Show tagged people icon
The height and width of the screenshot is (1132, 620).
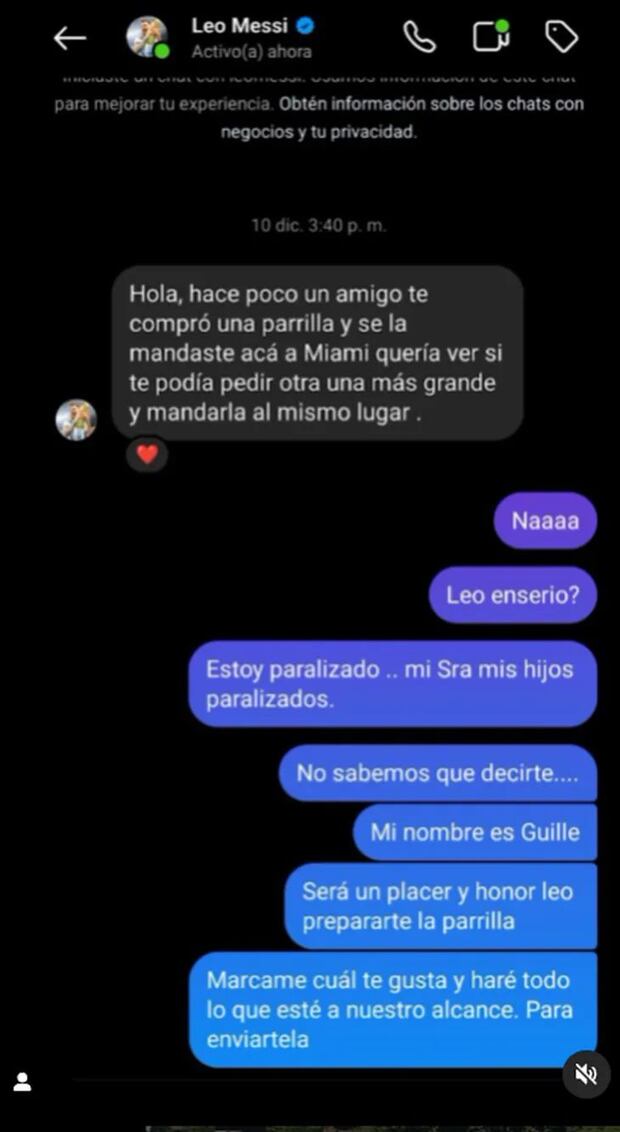[22, 1082]
